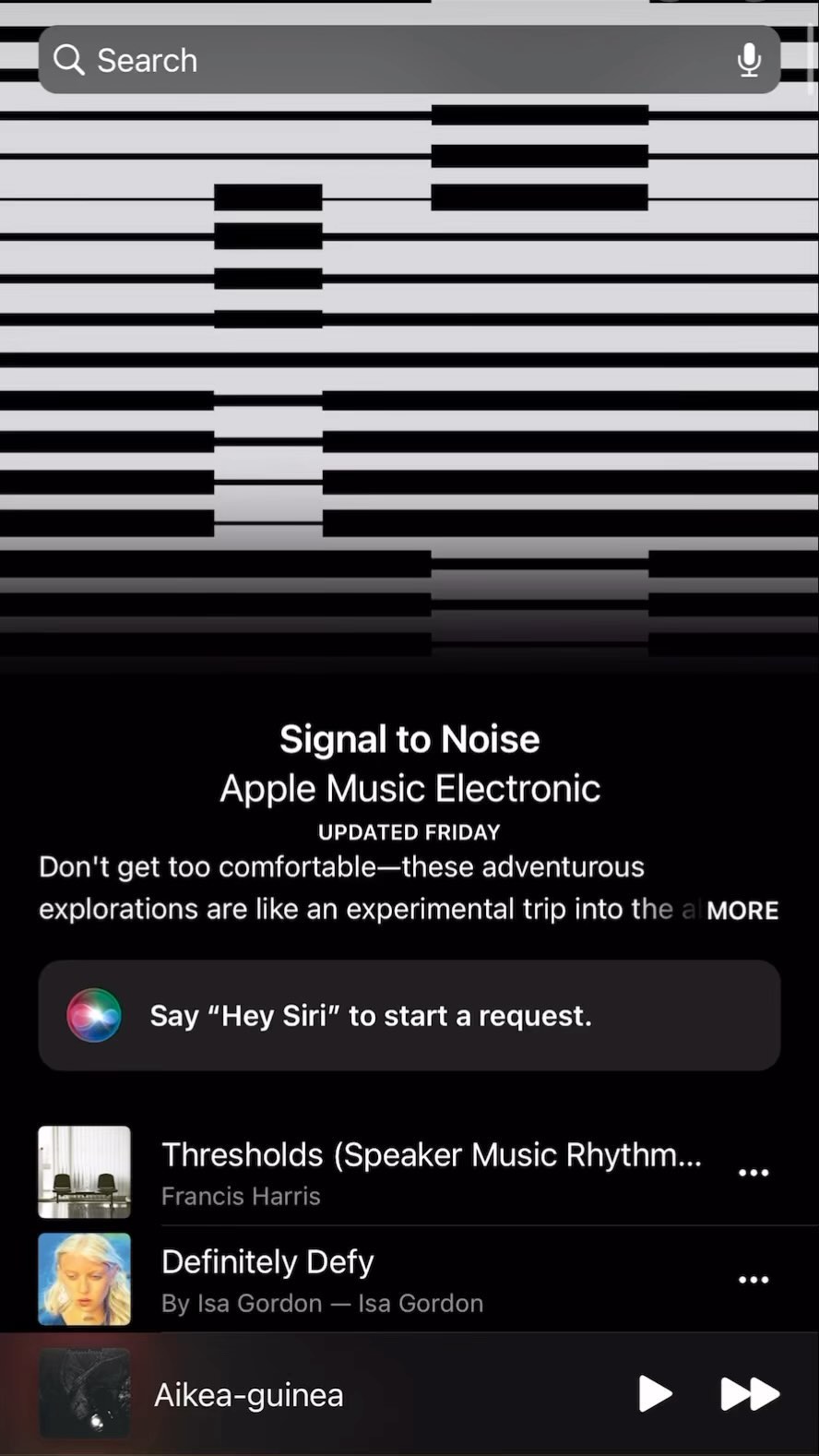Open options for the Thresholds track
The image size is (819, 1456).
pos(754,1173)
